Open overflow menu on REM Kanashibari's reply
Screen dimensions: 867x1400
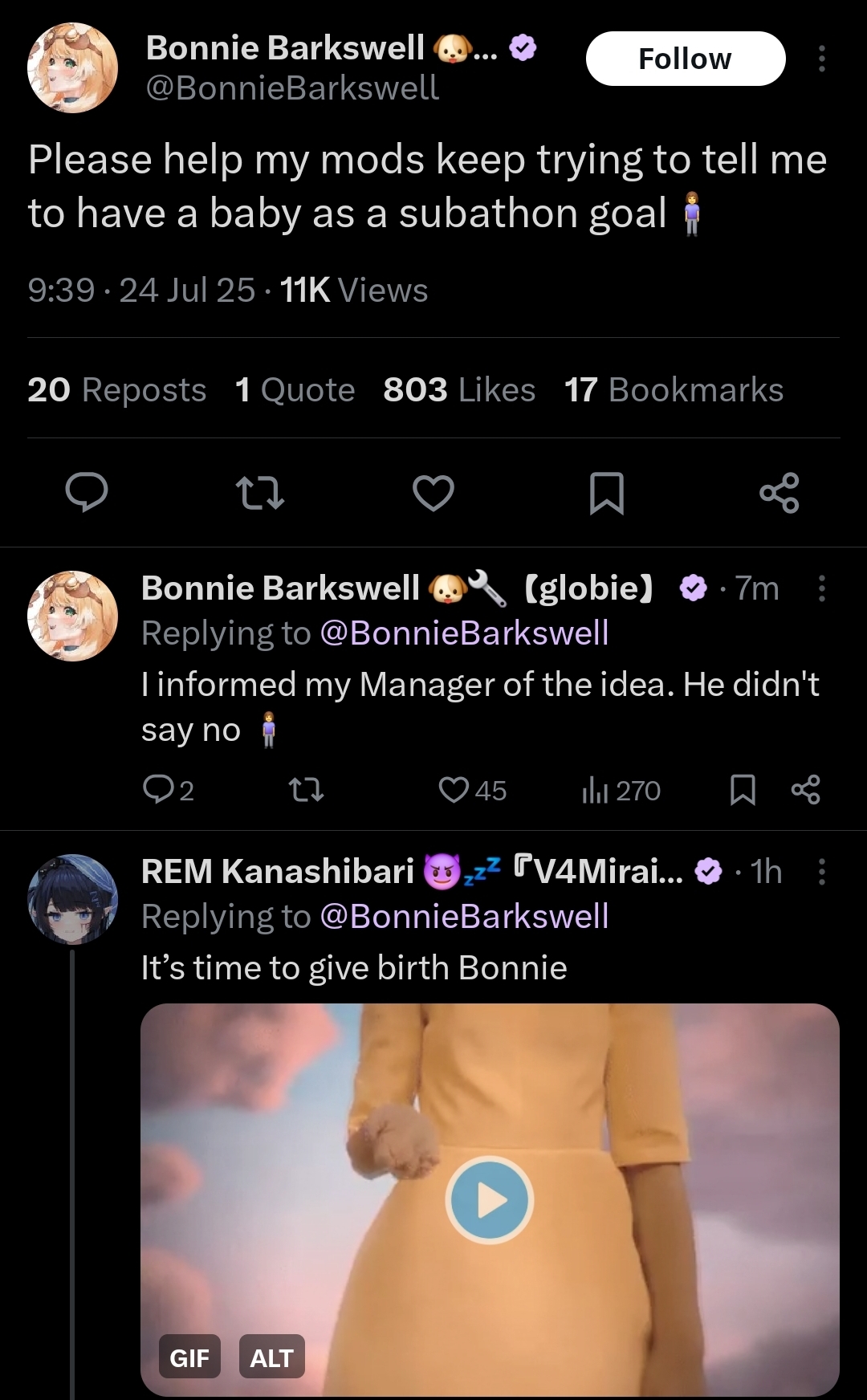point(821,871)
